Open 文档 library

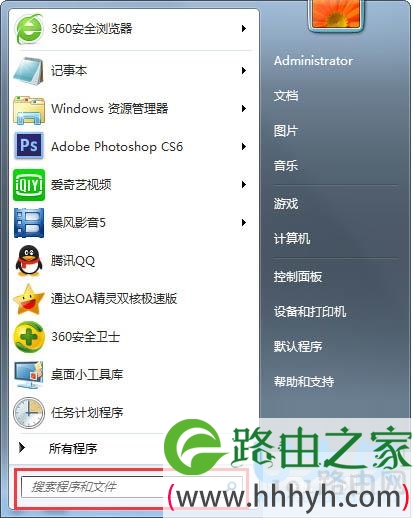pos(286,96)
